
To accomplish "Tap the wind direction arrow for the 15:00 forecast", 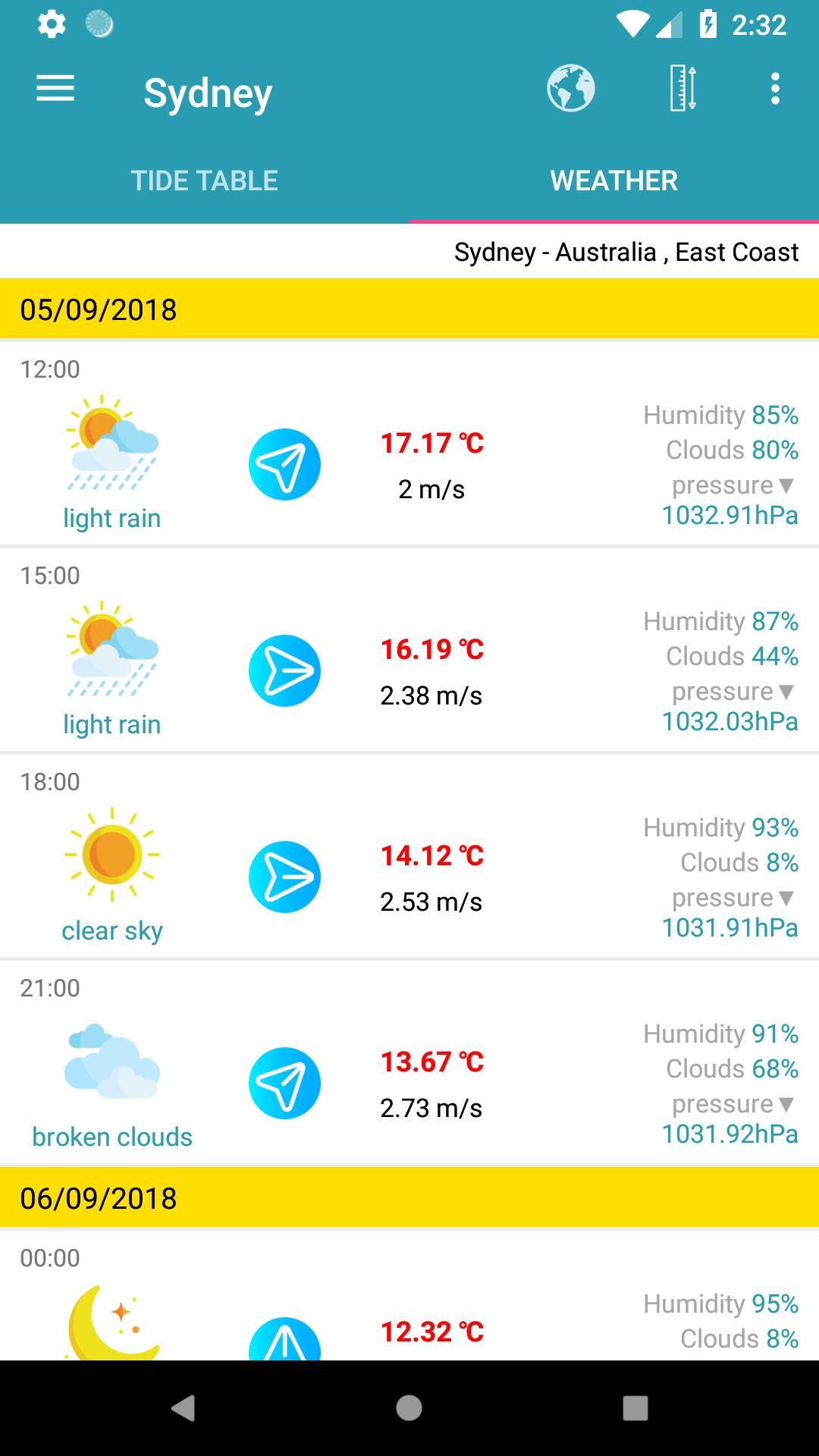I will point(284,670).
